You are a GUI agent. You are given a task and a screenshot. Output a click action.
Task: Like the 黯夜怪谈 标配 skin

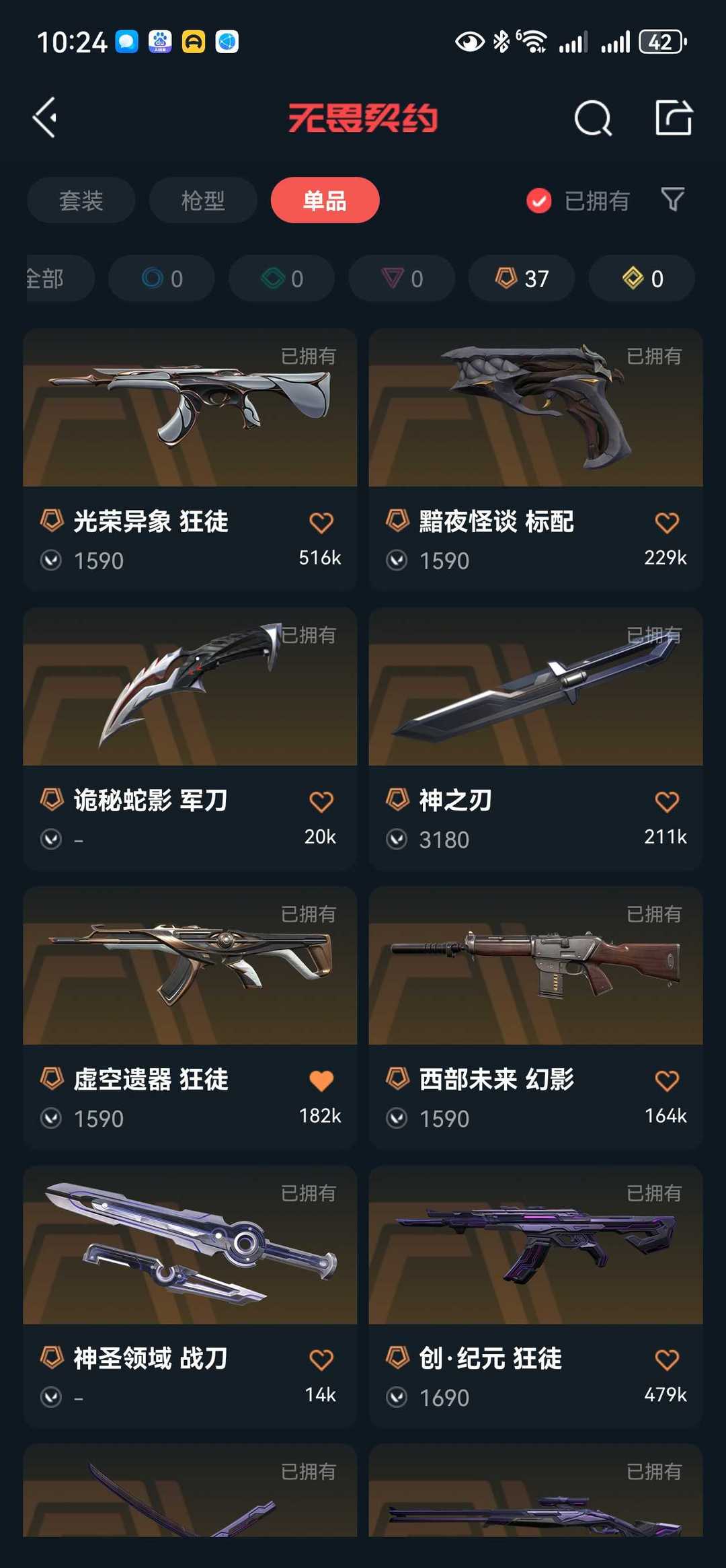coord(666,523)
